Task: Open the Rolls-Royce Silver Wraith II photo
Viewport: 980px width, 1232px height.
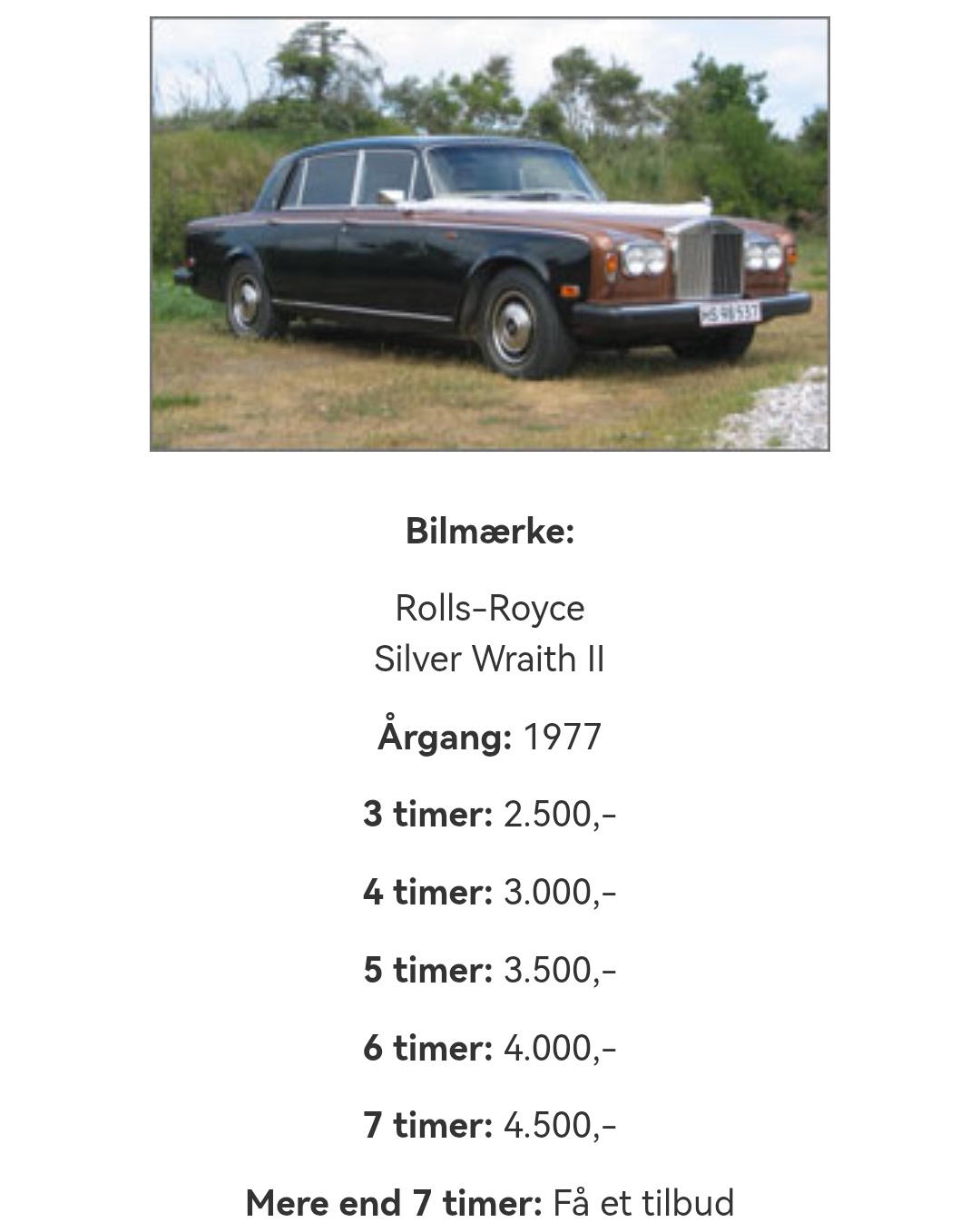Action: pos(490,234)
